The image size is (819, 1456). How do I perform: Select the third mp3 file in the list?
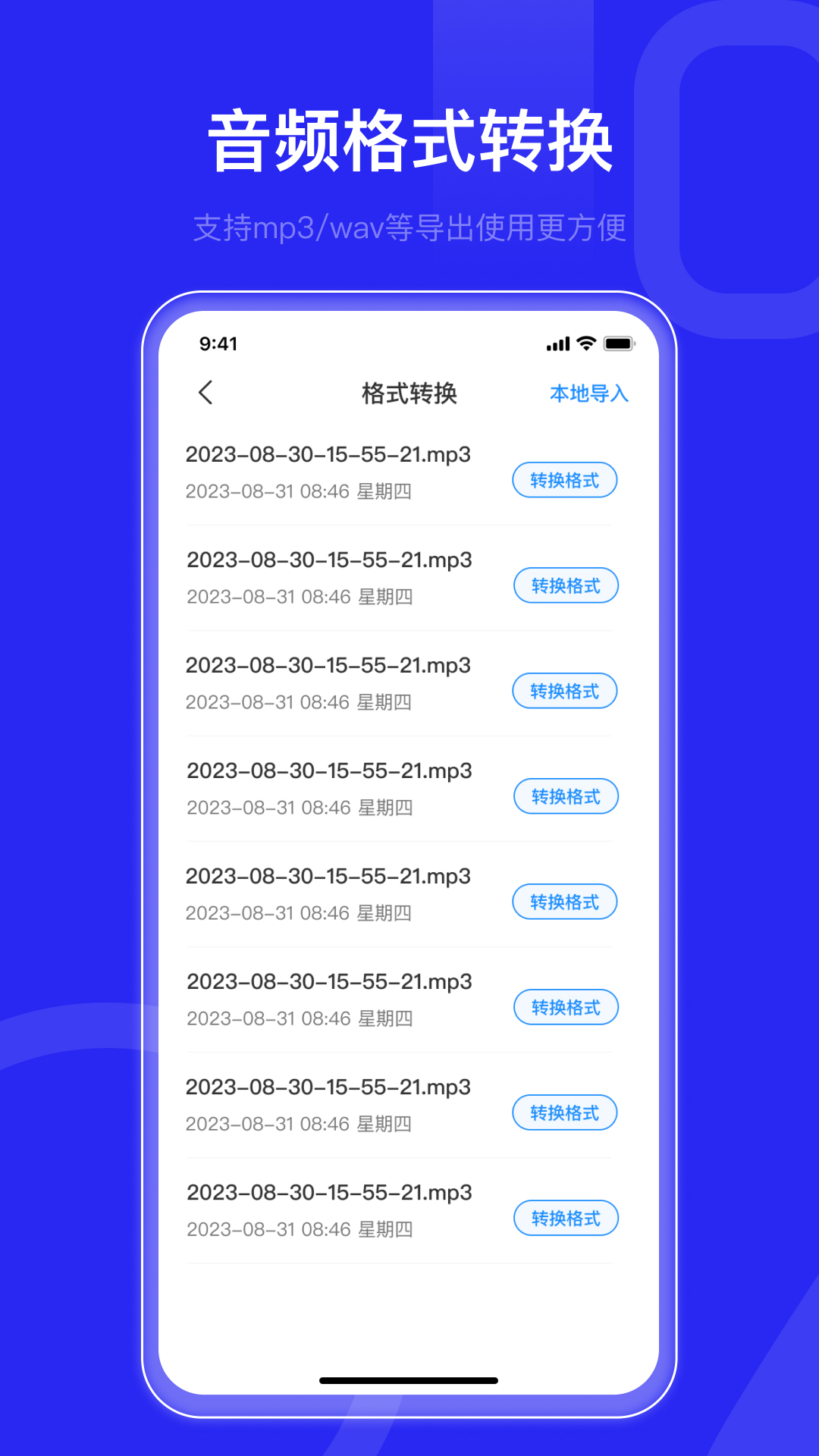click(x=328, y=665)
